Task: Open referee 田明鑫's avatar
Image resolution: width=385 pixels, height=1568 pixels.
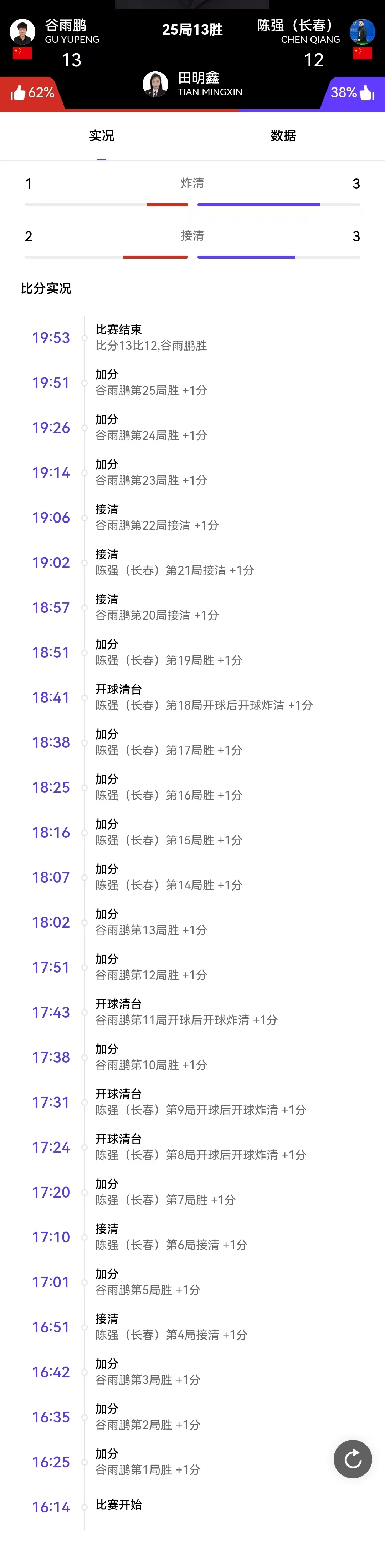Action: 155,84
